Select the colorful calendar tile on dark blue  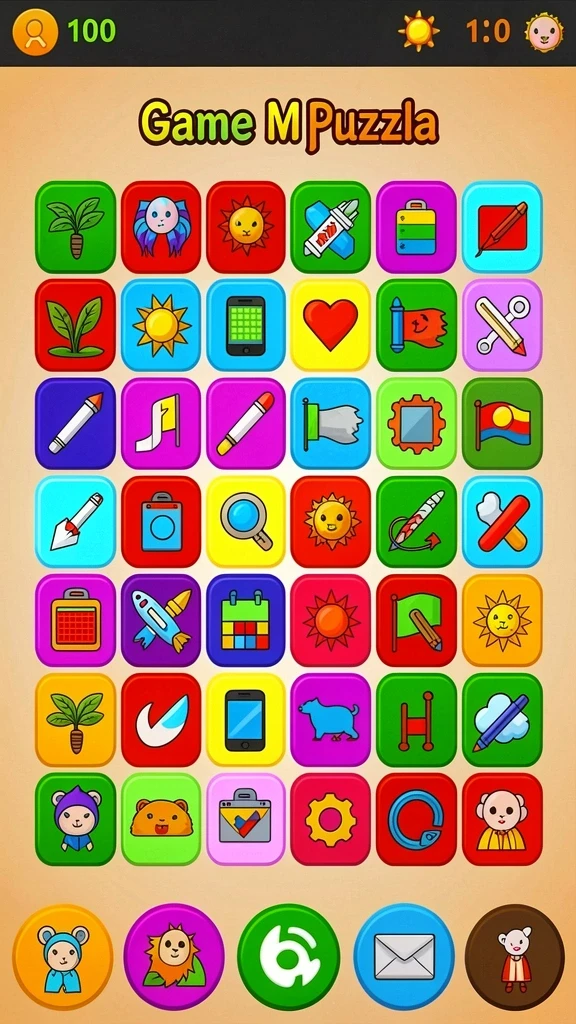coord(246,620)
